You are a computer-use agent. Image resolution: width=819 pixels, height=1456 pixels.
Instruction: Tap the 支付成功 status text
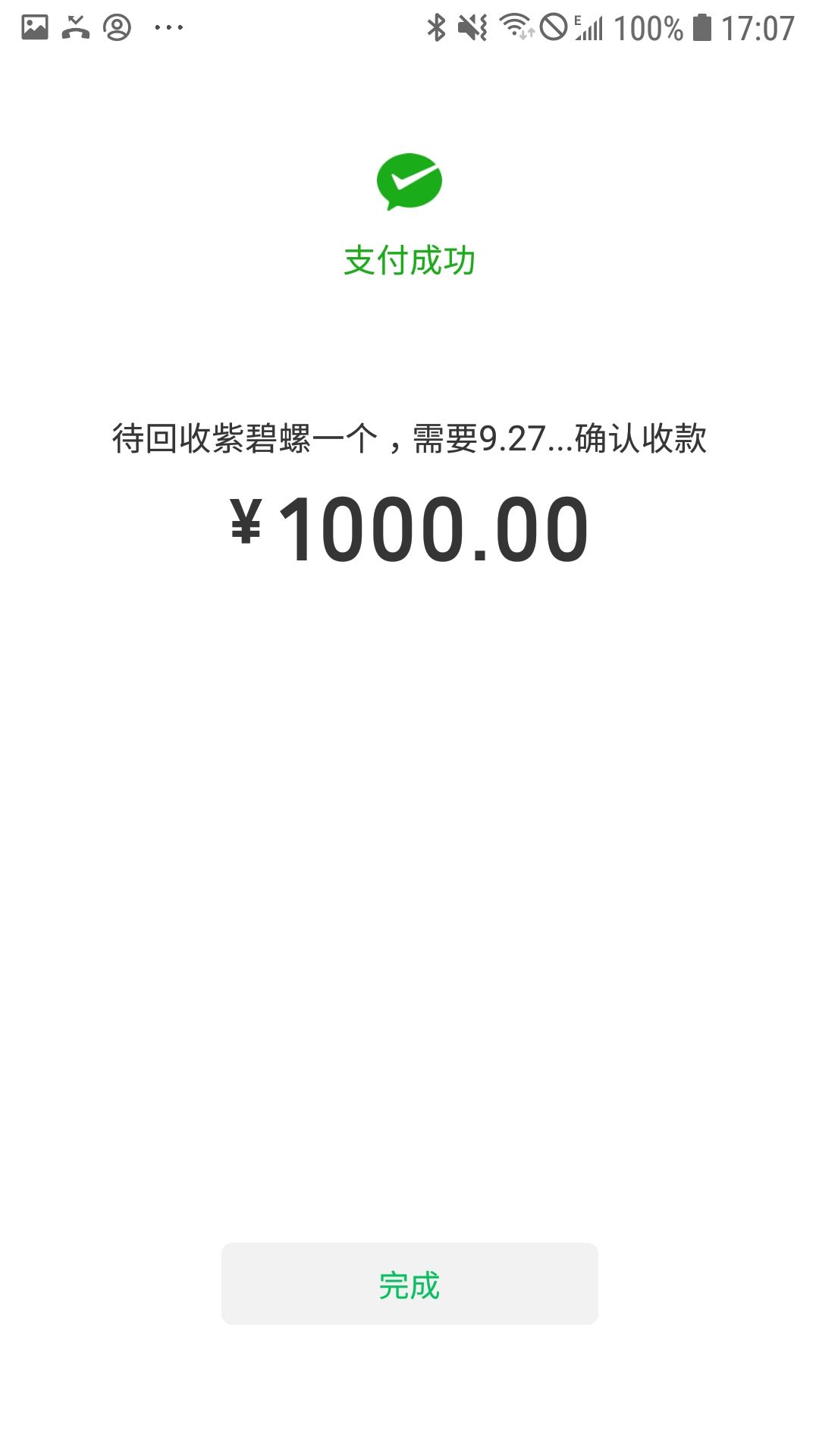click(x=409, y=262)
